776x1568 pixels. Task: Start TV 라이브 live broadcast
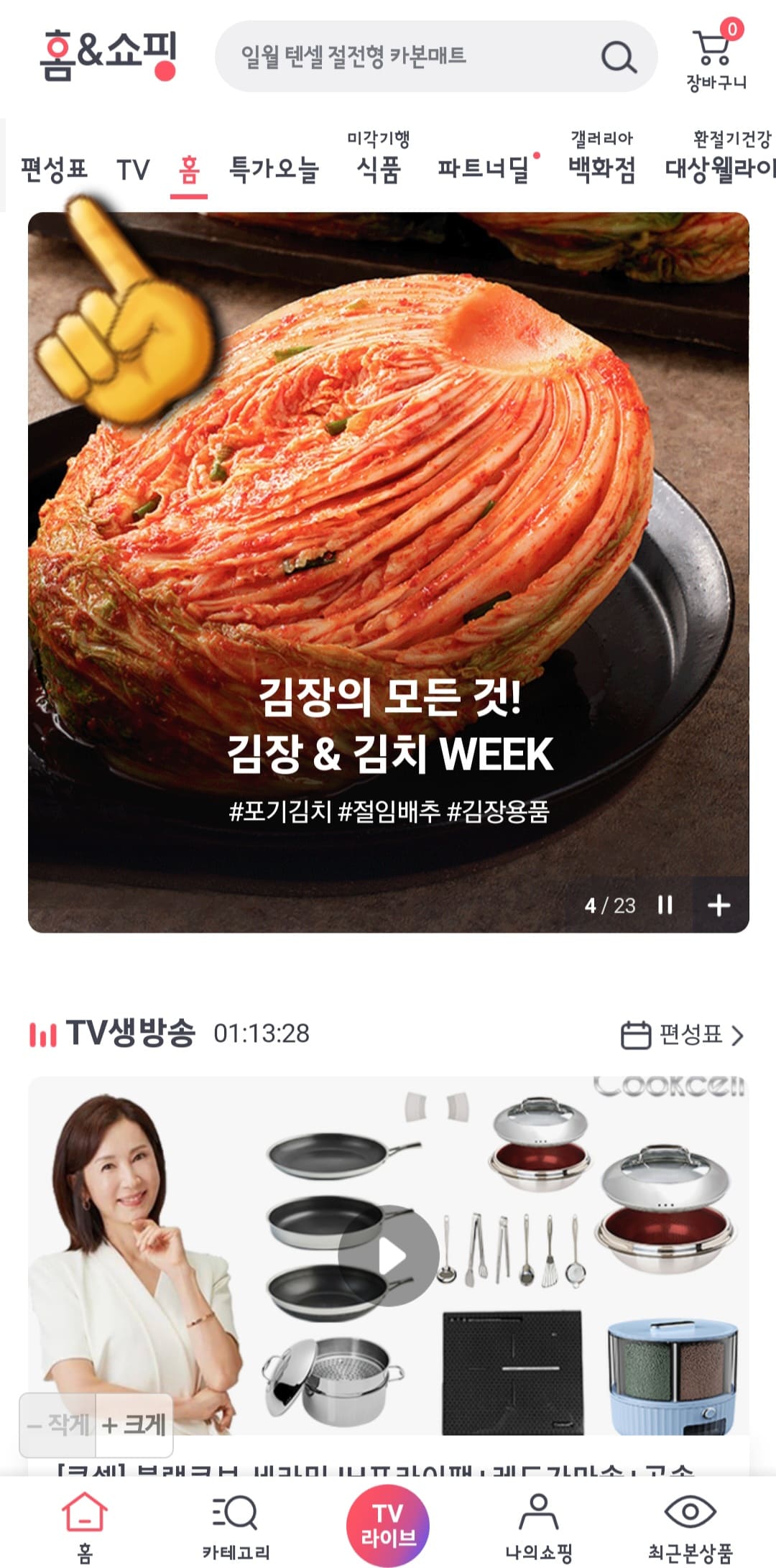click(x=388, y=1513)
